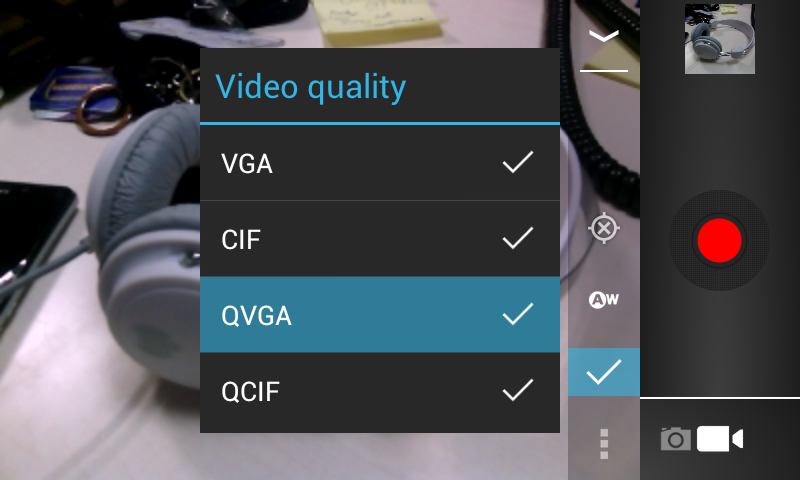Pick QVGA video quality
800x480 pixels.
379,315
